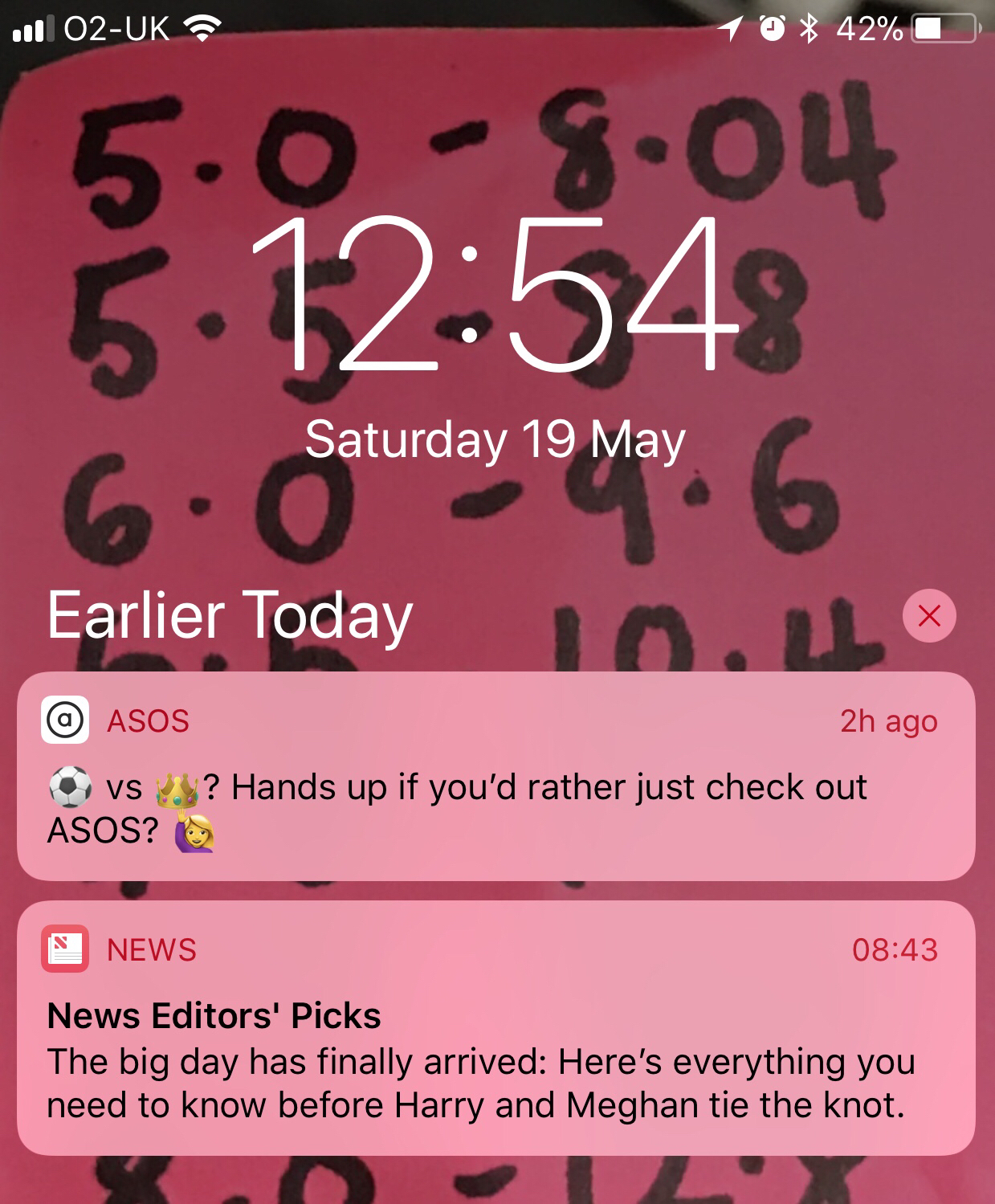
Task: Clear the Earlier Today notifications
Action: tap(929, 616)
